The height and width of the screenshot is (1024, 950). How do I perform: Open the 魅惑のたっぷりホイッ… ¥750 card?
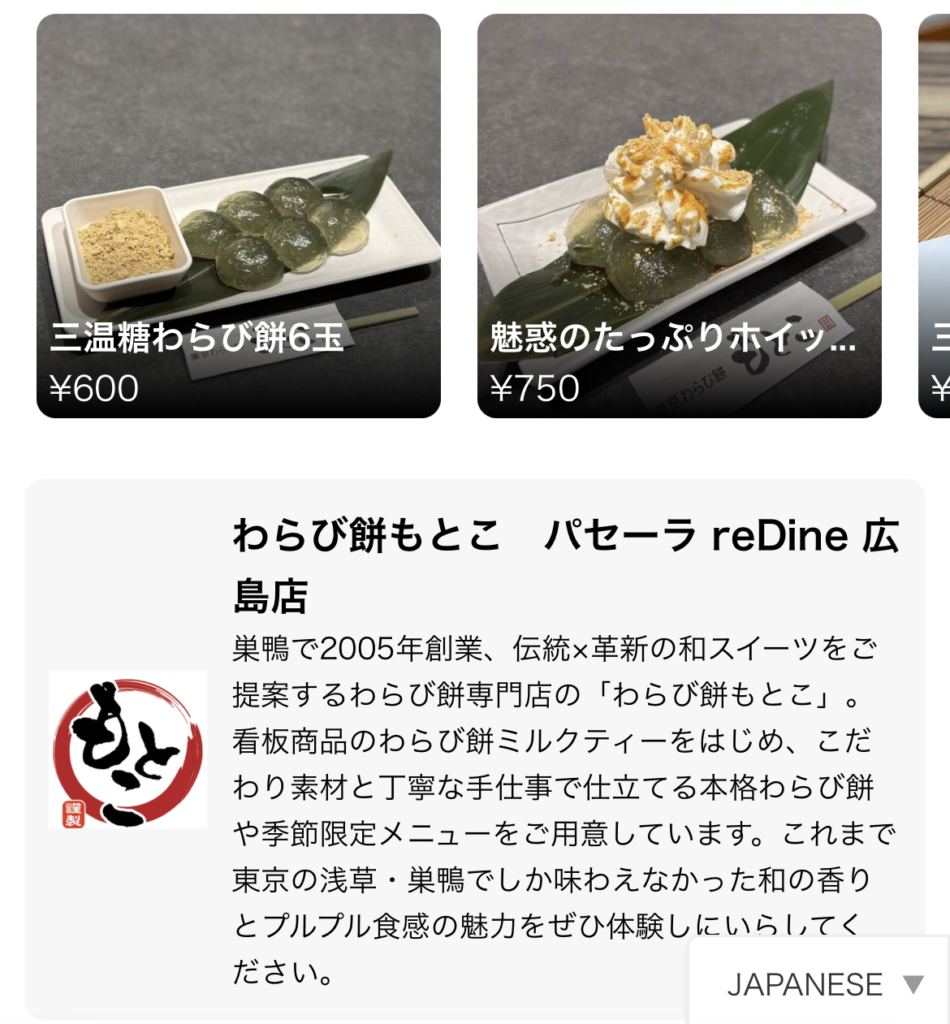679,216
